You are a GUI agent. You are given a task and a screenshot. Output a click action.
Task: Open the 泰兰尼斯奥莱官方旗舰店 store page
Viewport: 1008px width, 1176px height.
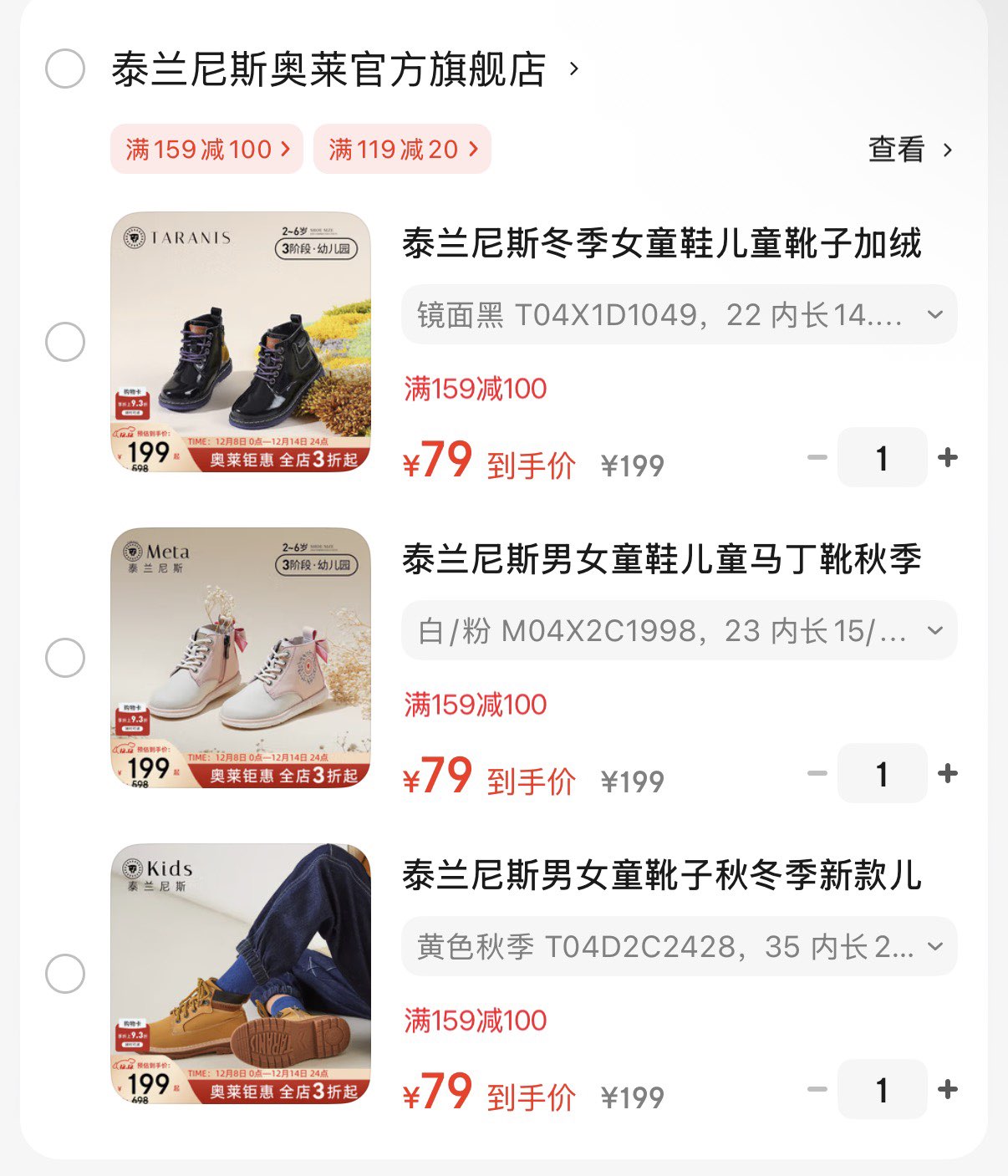(x=328, y=69)
